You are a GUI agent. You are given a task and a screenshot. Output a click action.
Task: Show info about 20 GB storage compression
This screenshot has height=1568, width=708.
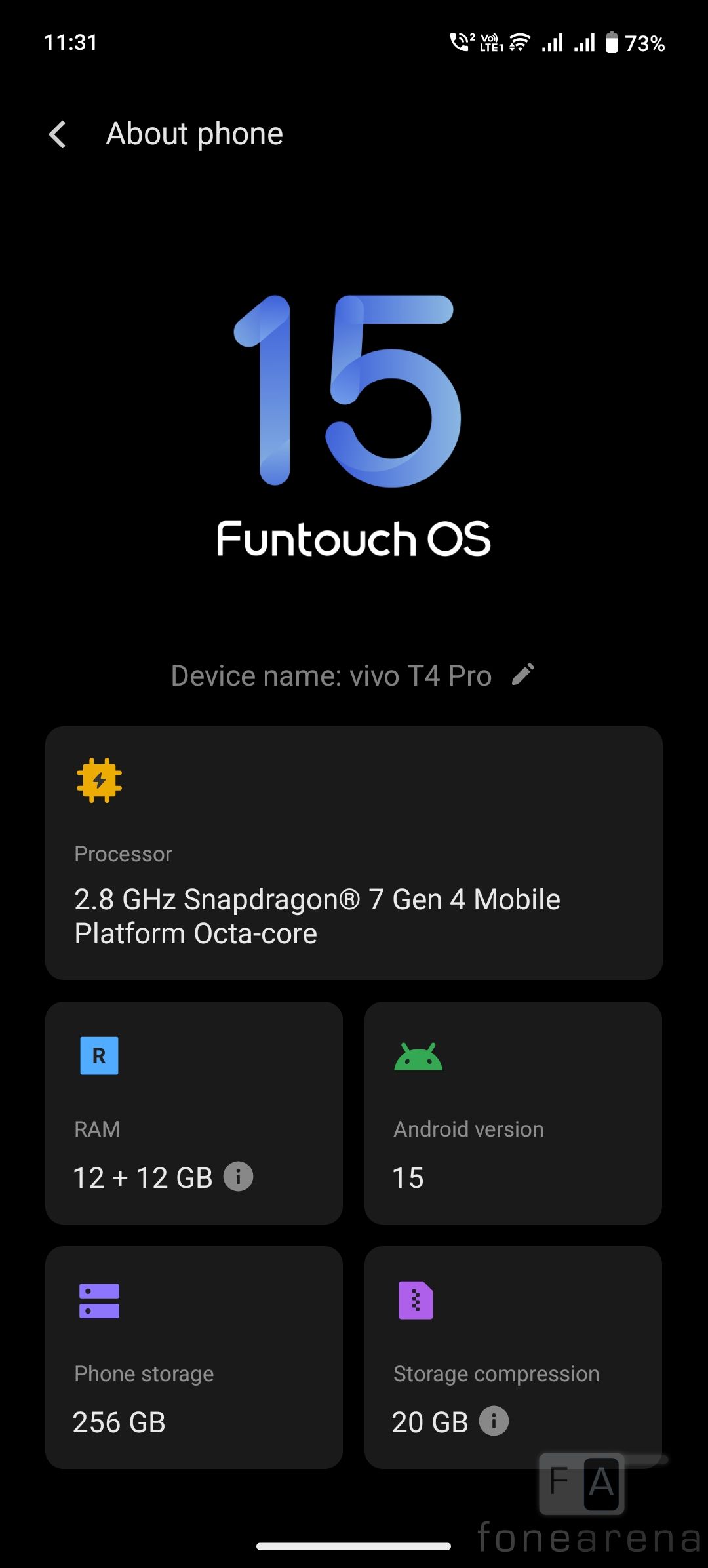pyautogui.click(x=494, y=1421)
